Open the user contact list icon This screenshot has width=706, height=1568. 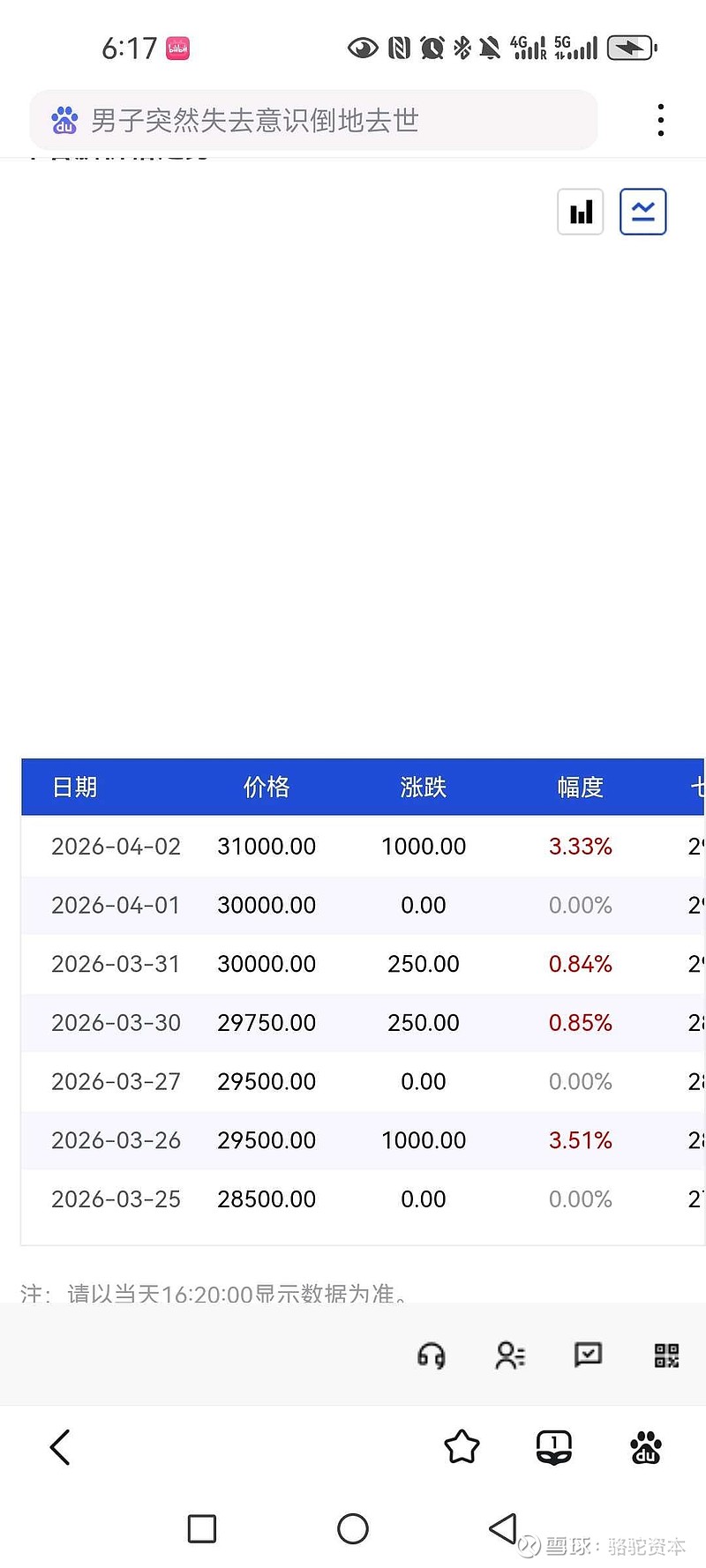click(x=510, y=1355)
